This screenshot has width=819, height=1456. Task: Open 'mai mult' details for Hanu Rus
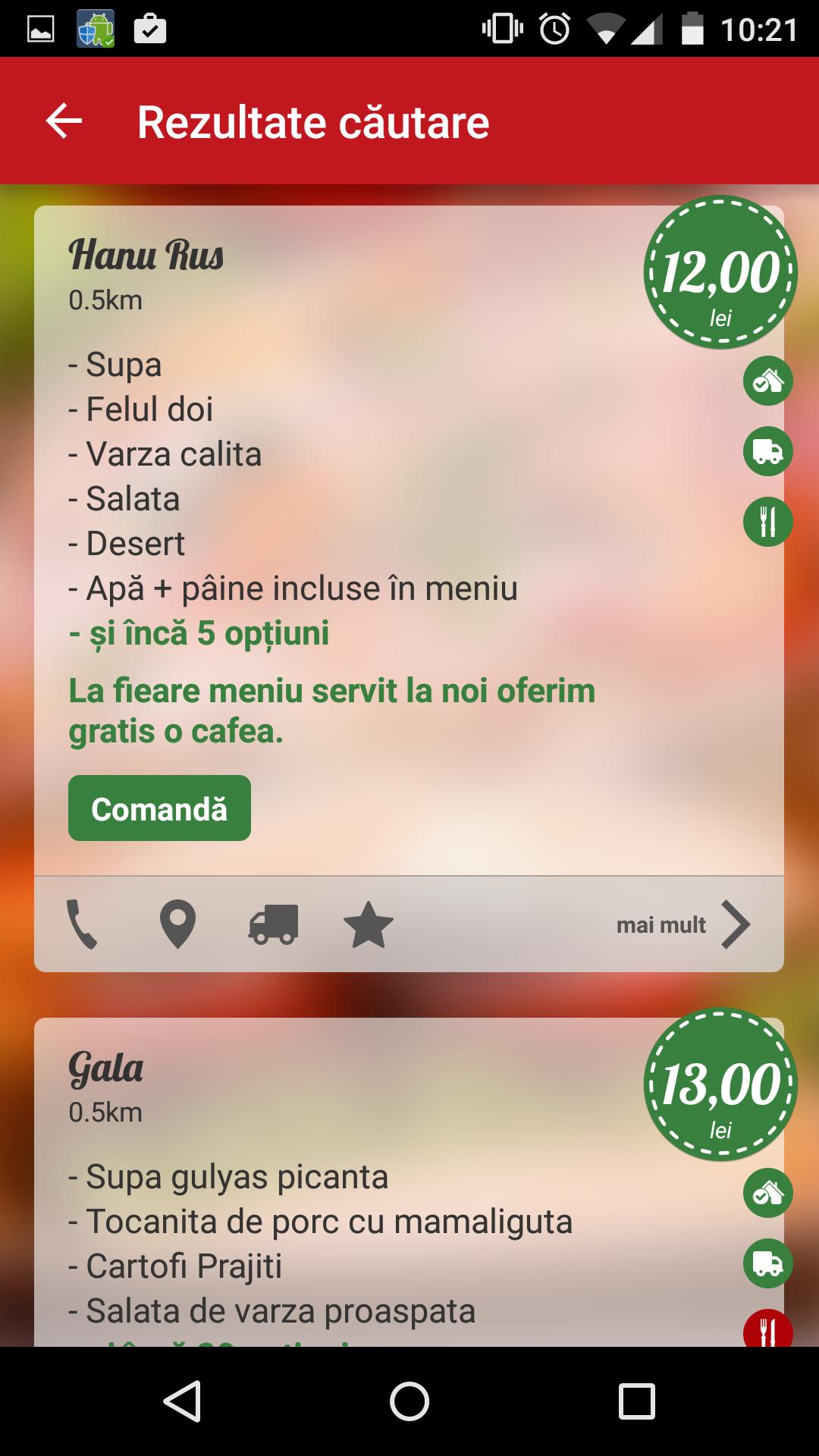point(682,924)
